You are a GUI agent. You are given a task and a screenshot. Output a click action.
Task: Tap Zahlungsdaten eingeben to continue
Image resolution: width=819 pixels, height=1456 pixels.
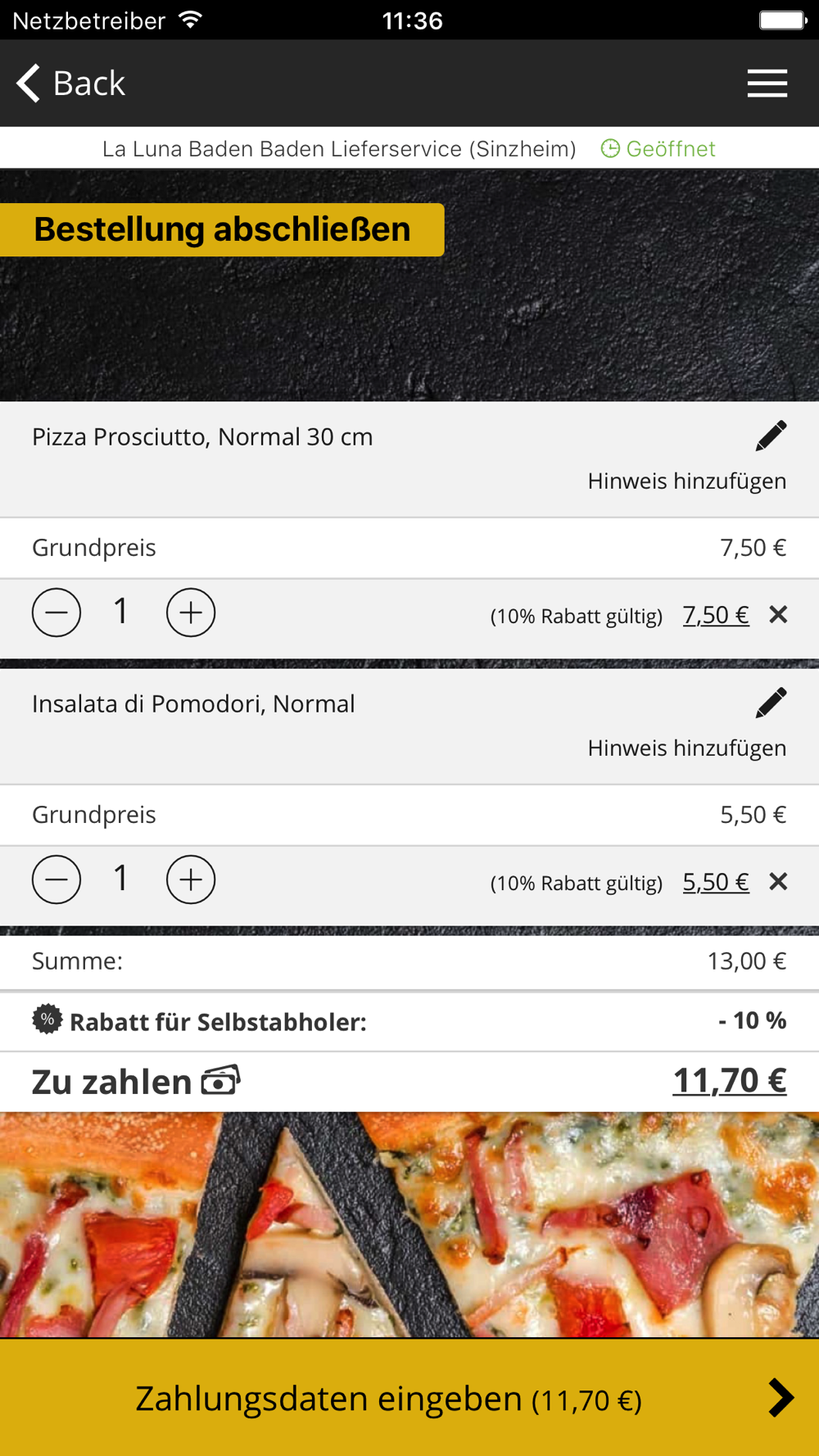[409, 1398]
